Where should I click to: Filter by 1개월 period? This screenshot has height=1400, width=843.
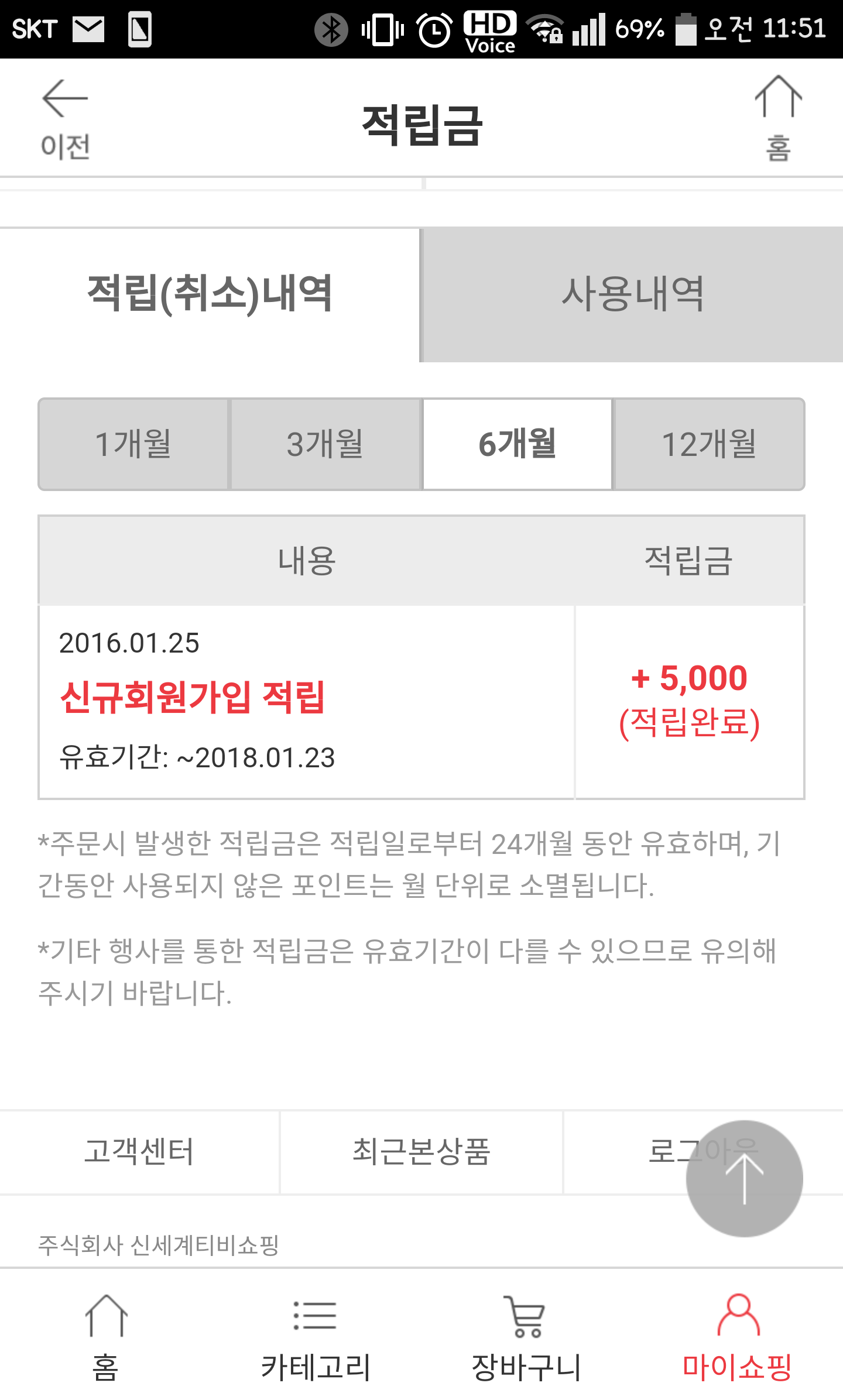(133, 444)
